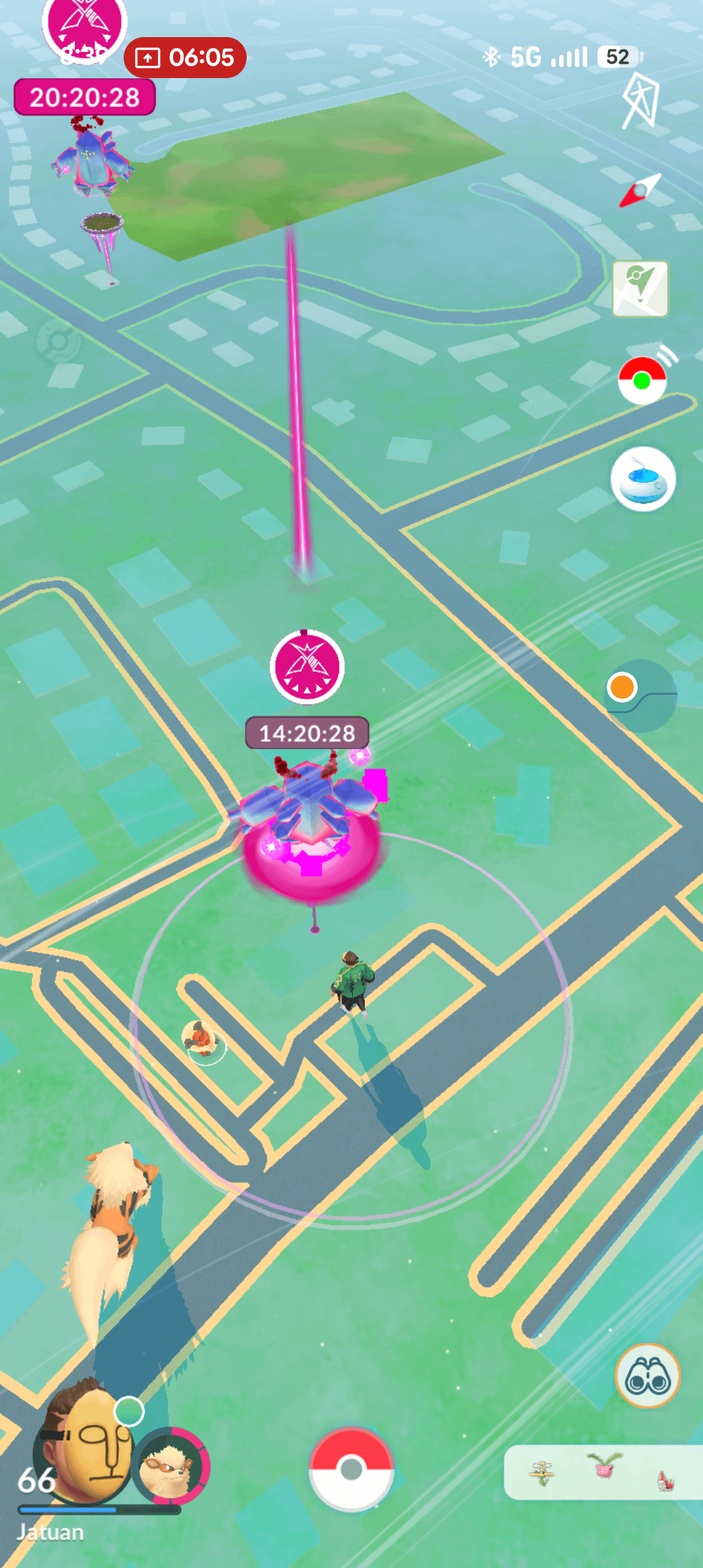Open the Pokémon GO Plus device icon
This screenshot has width=703, height=1568.
[643, 381]
